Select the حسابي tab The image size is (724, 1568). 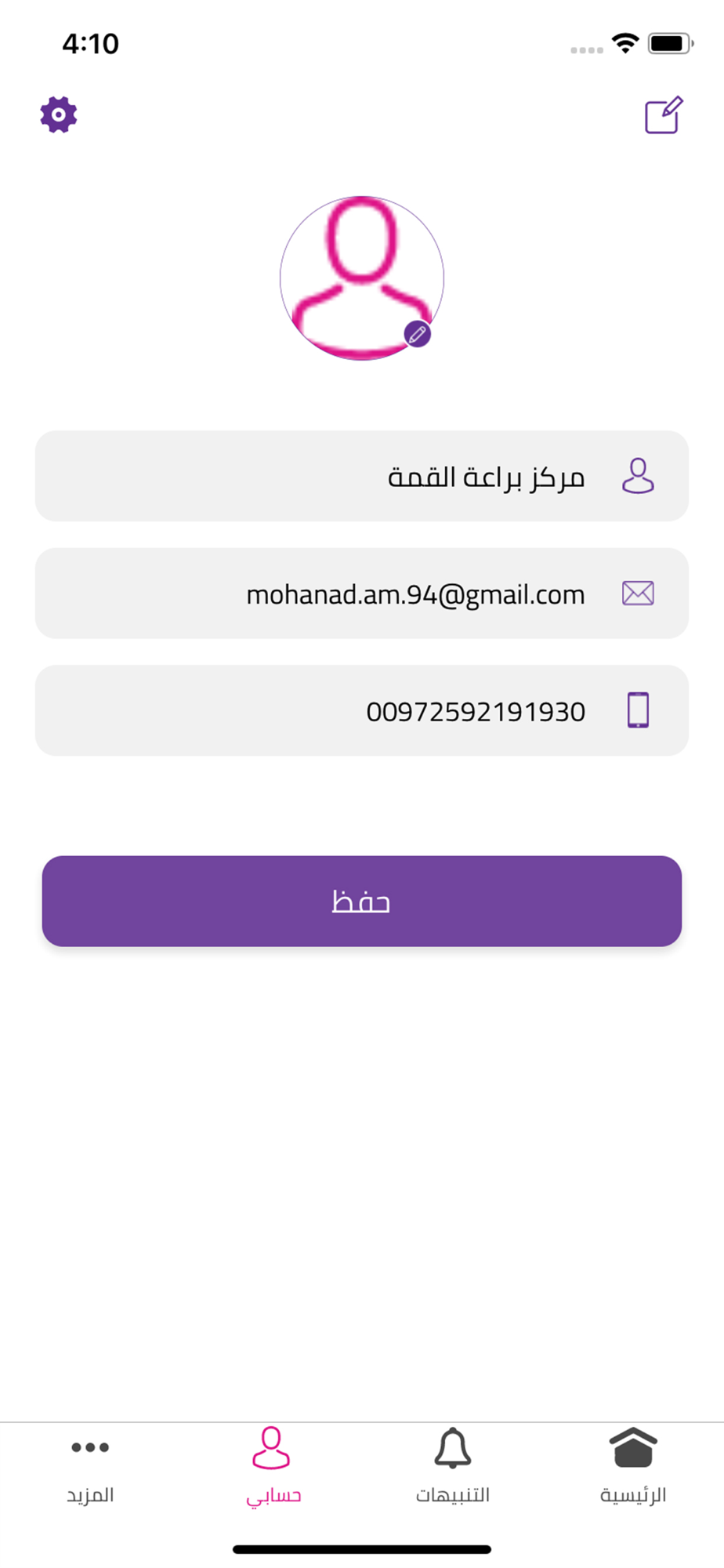pyautogui.click(x=273, y=1467)
